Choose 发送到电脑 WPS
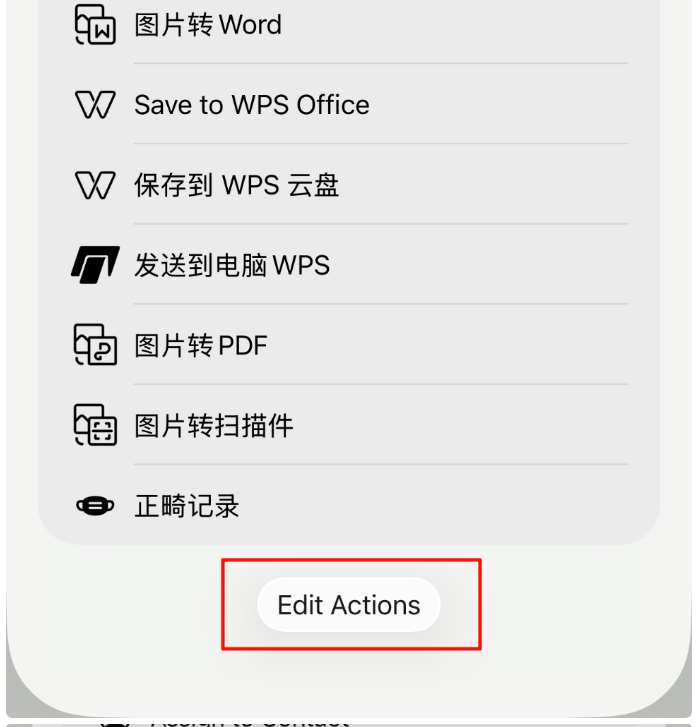 [x=232, y=265]
